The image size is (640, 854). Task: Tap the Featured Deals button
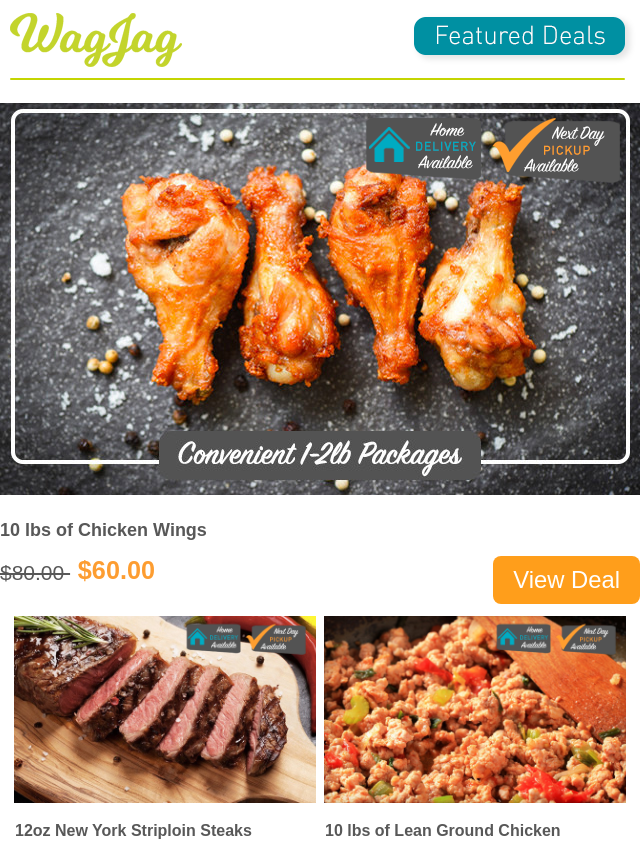[519, 36]
